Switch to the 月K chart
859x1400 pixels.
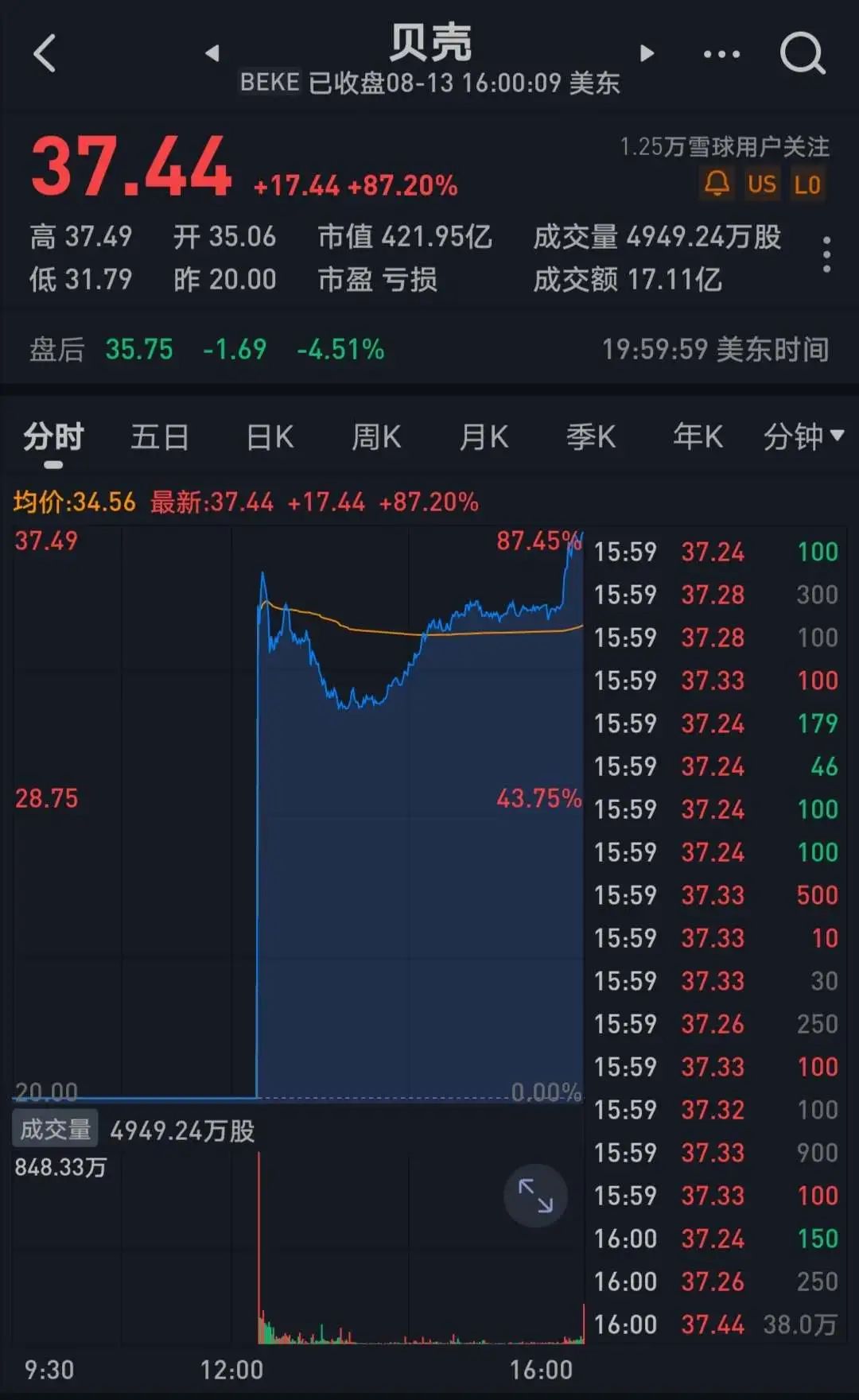point(484,436)
